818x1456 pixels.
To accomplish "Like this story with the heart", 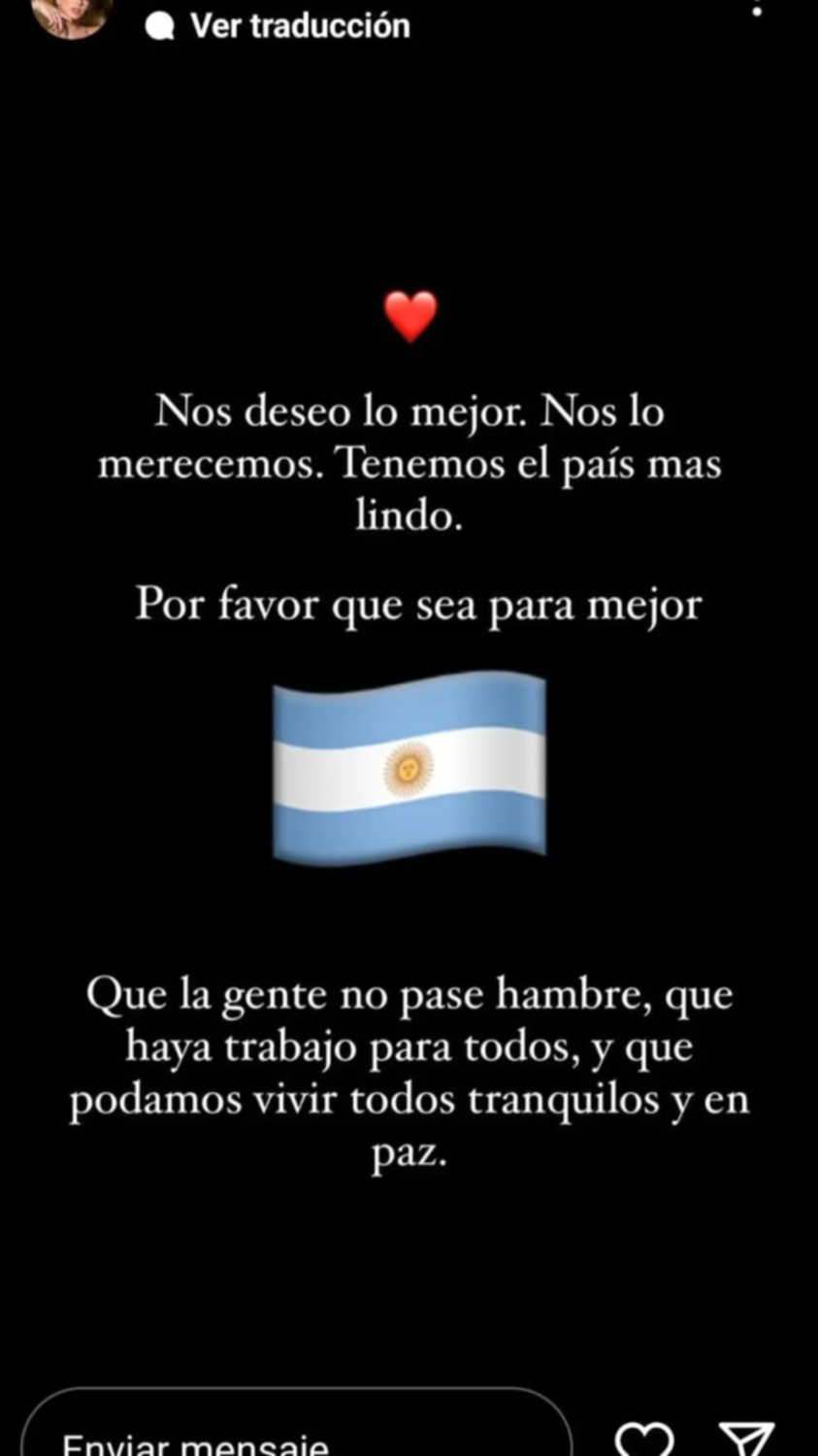I will tap(645, 1439).
